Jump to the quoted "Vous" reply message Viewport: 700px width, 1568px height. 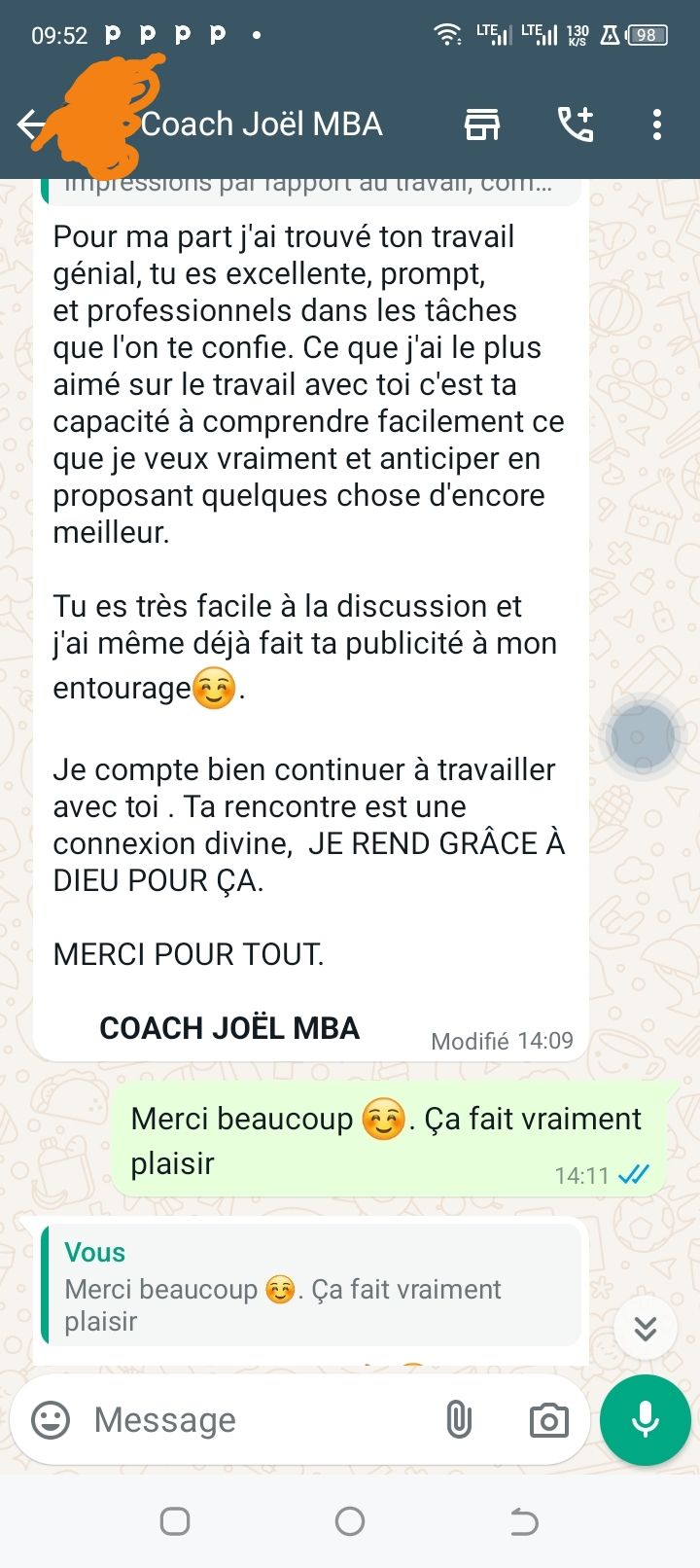point(311,1285)
